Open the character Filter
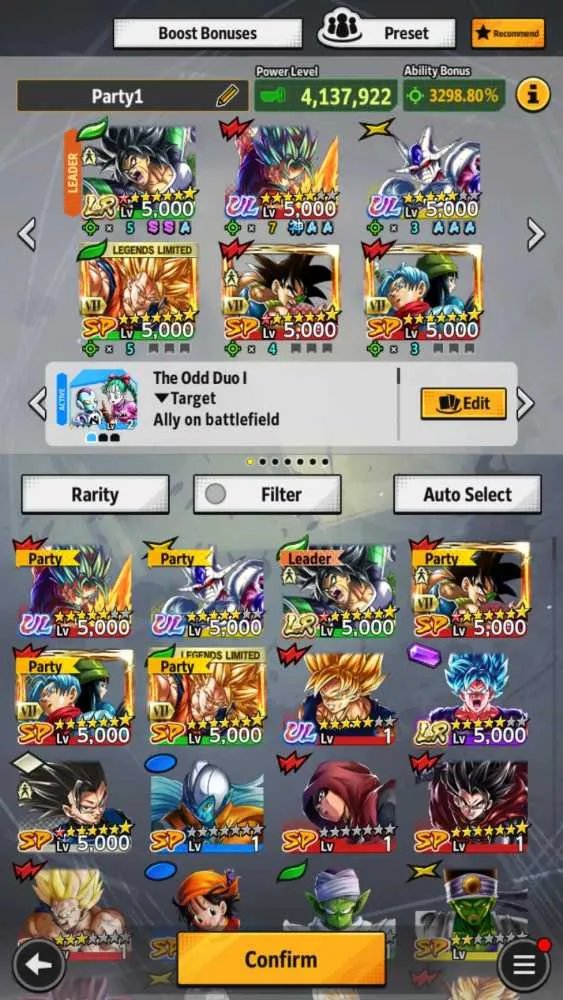This screenshot has height=1000, width=563. click(267, 494)
